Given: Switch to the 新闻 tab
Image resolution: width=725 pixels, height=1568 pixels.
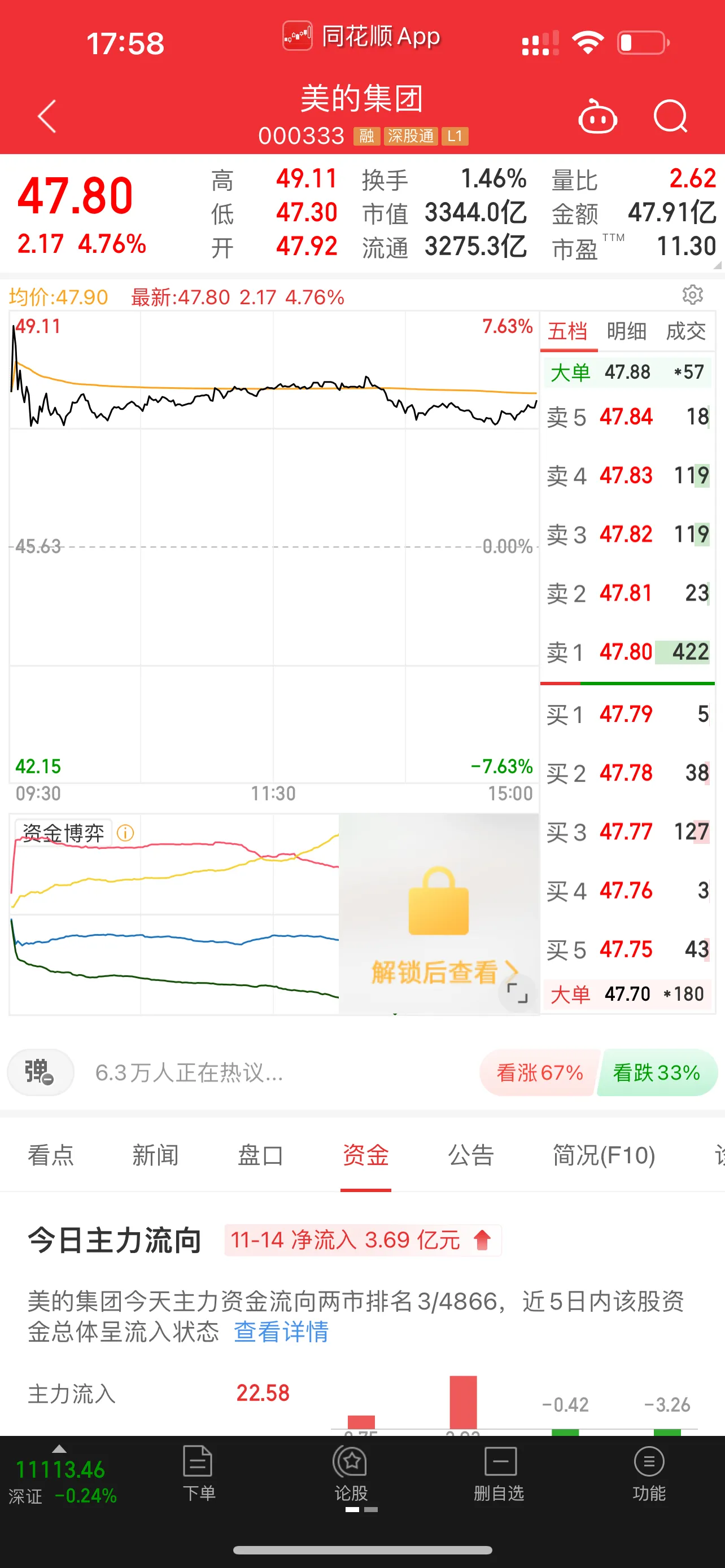Looking at the screenshot, I should click(155, 1155).
